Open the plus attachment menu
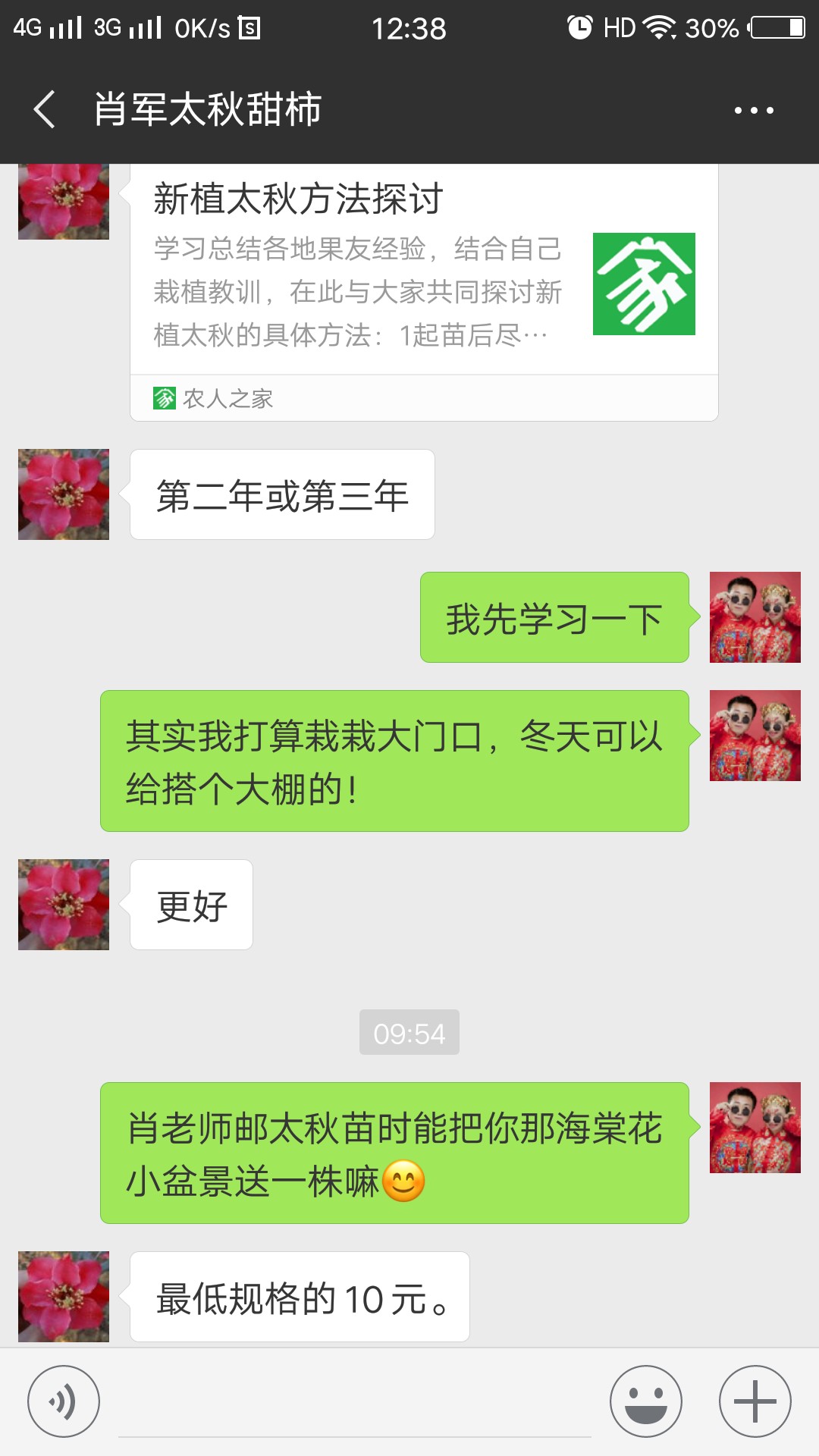819x1456 pixels. coord(755,1401)
